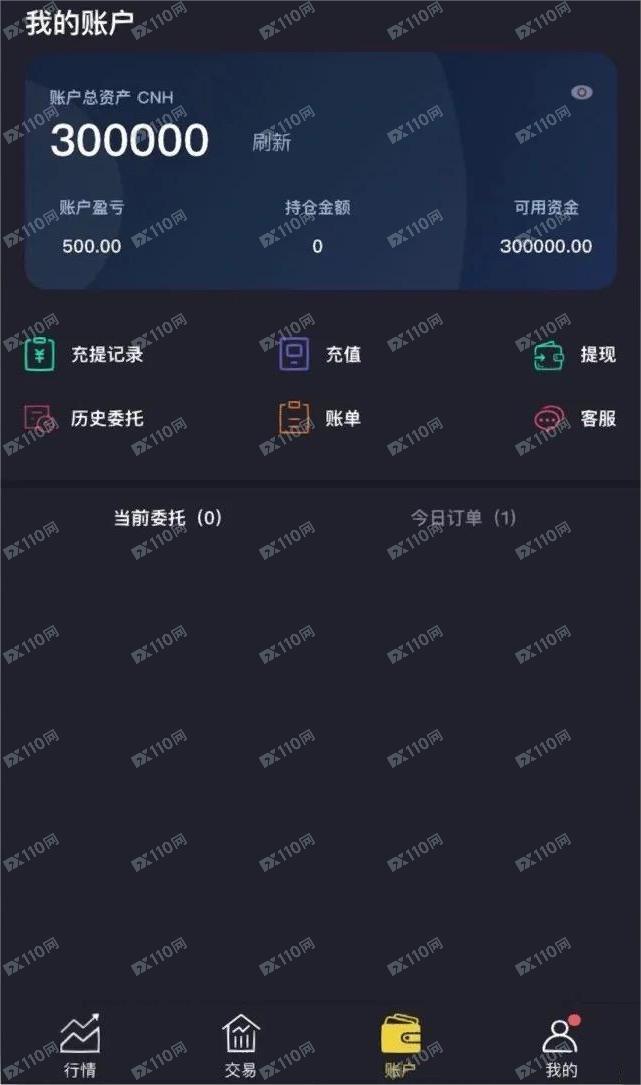
Task: Contact 客服 customer service
Action: 574,418
